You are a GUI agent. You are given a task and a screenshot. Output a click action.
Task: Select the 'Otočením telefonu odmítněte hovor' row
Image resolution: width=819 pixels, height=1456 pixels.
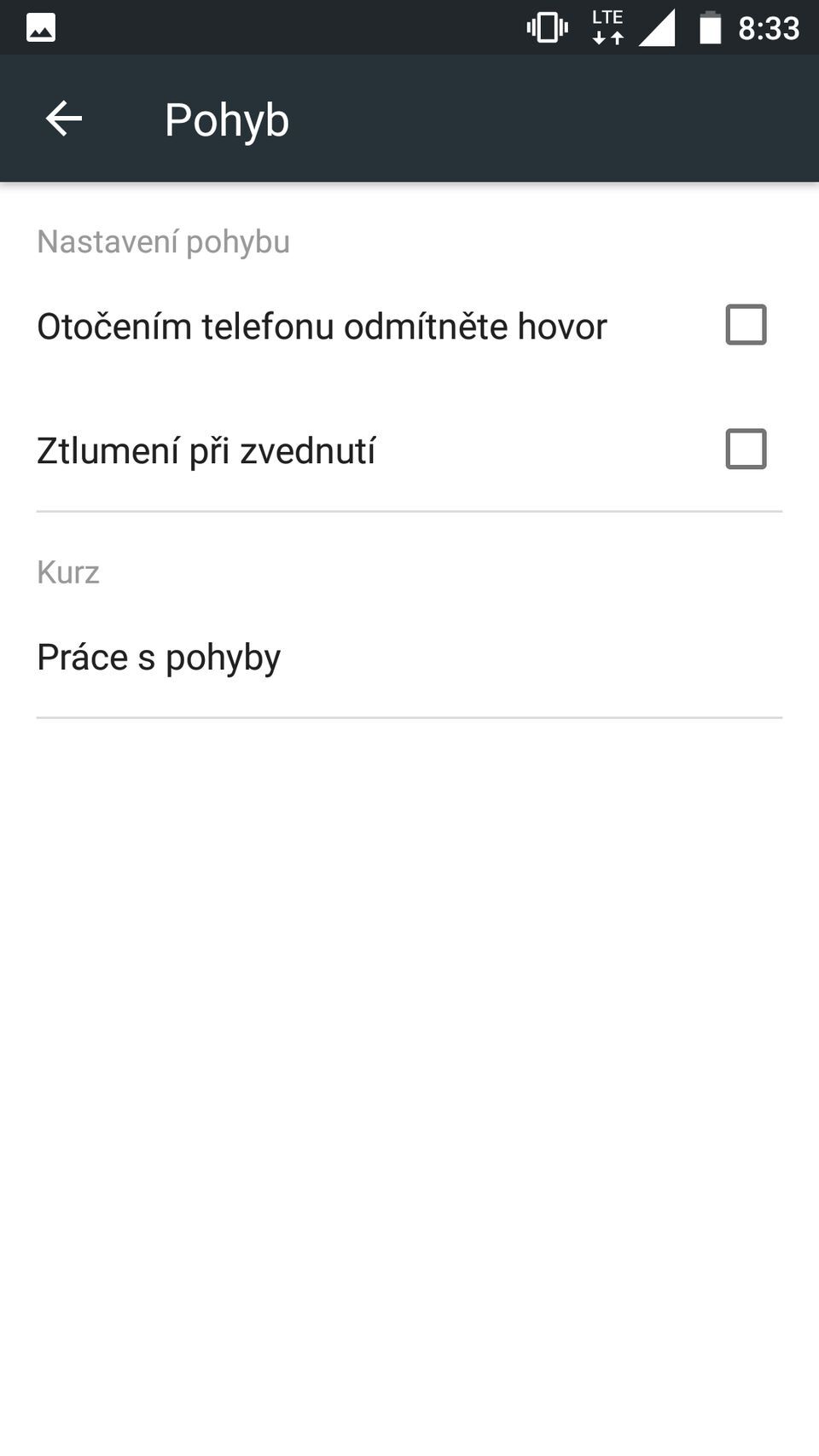click(341, 325)
